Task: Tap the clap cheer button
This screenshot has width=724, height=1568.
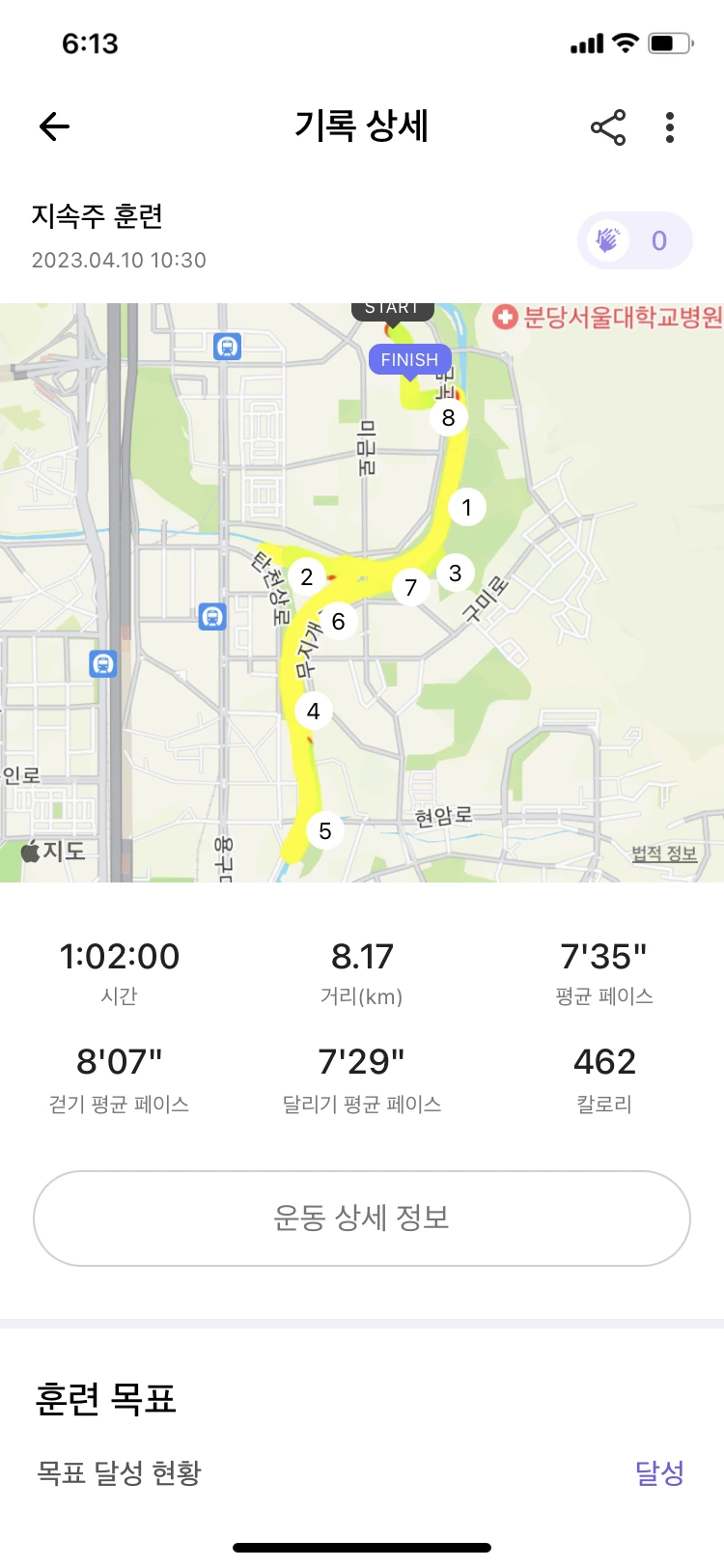Action: click(634, 240)
